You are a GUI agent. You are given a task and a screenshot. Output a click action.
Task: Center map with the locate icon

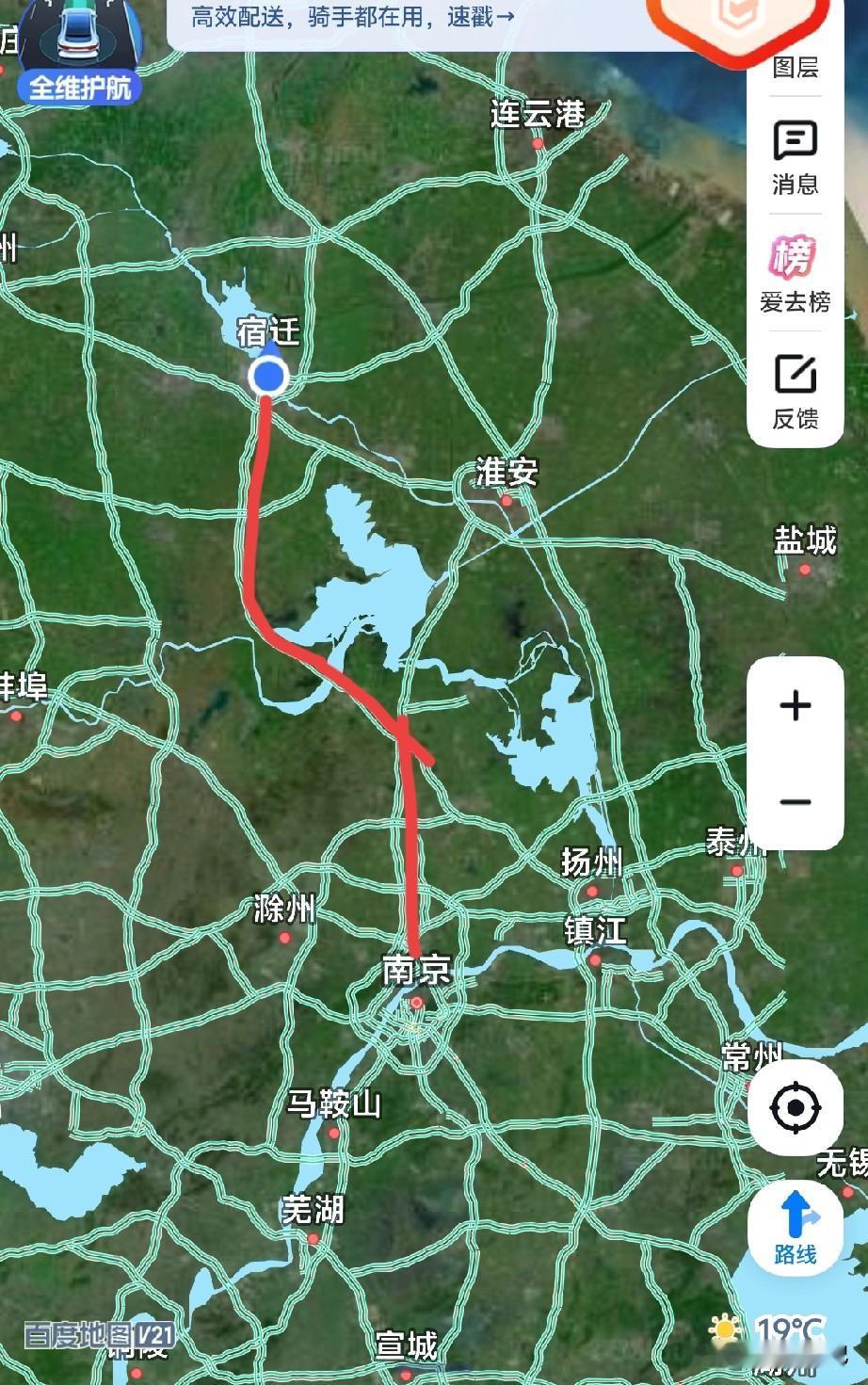(796, 1109)
